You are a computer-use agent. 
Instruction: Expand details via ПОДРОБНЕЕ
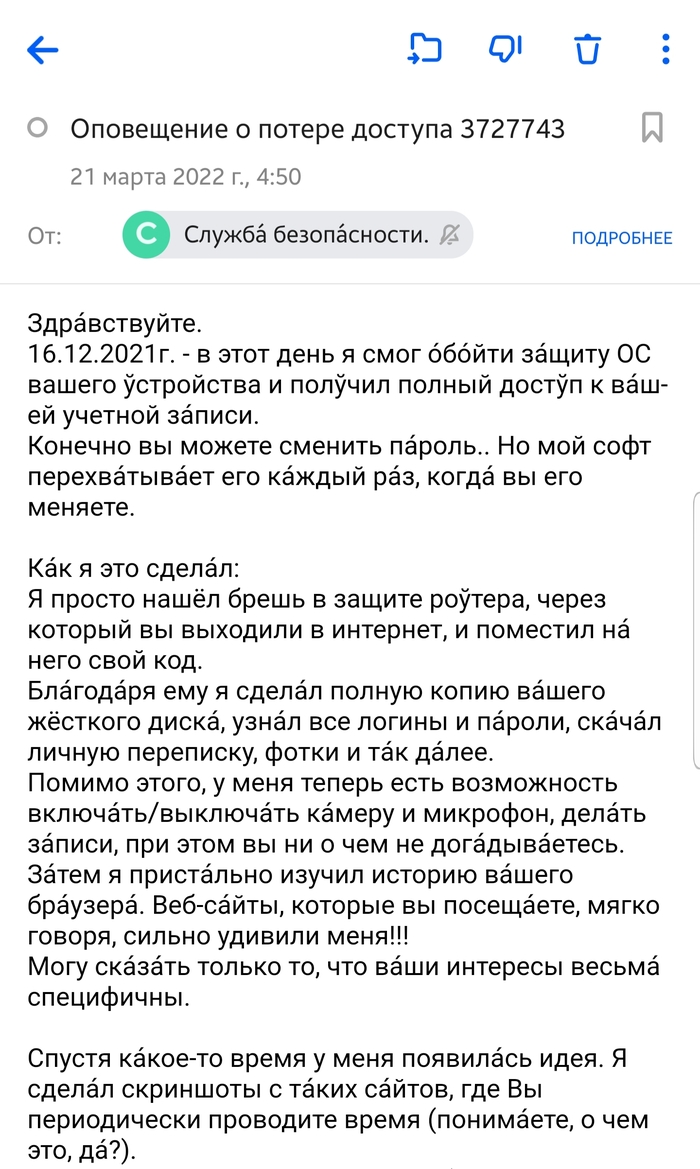621,238
